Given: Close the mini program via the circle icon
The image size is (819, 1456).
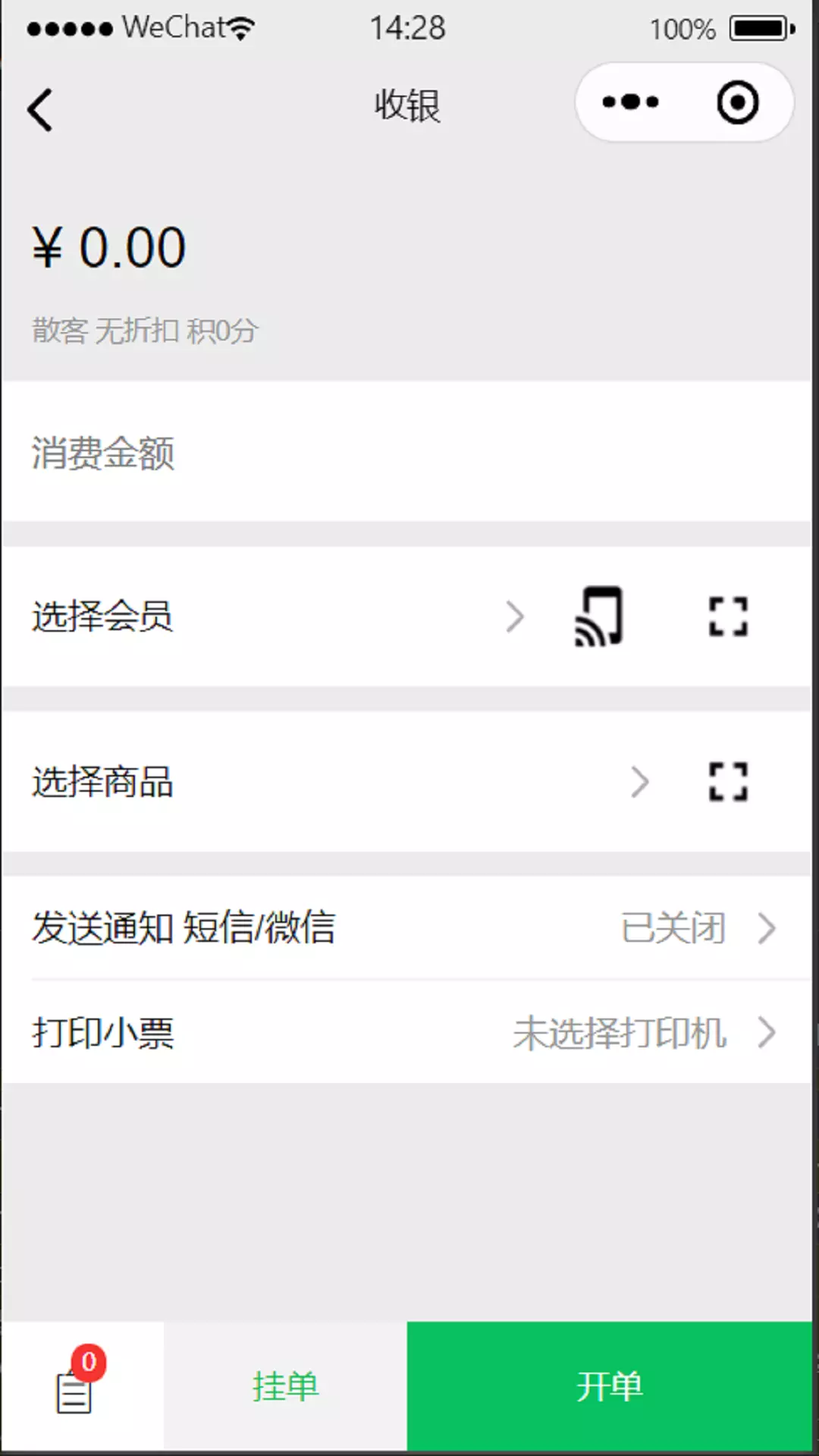Looking at the screenshot, I should click(737, 102).
